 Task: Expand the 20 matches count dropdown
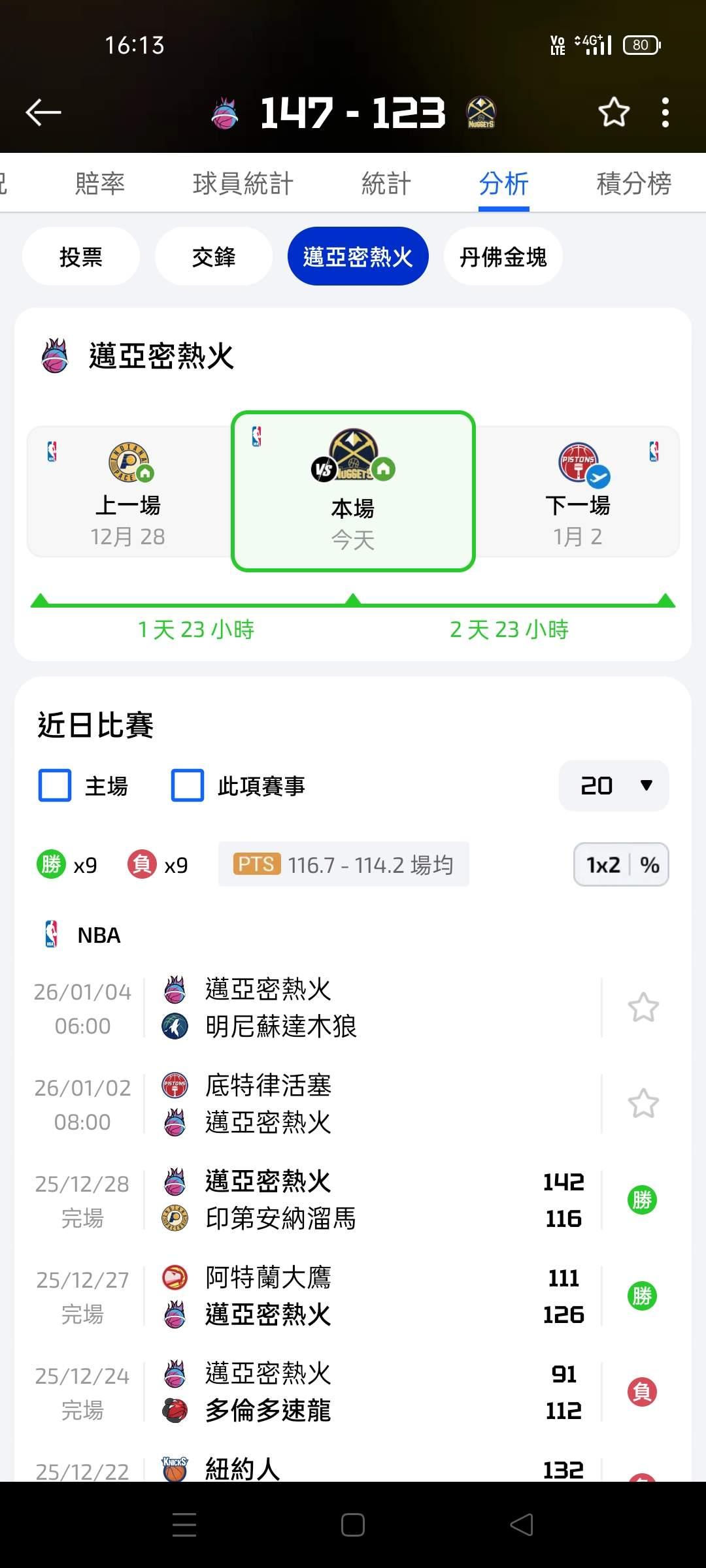[614, 785]
